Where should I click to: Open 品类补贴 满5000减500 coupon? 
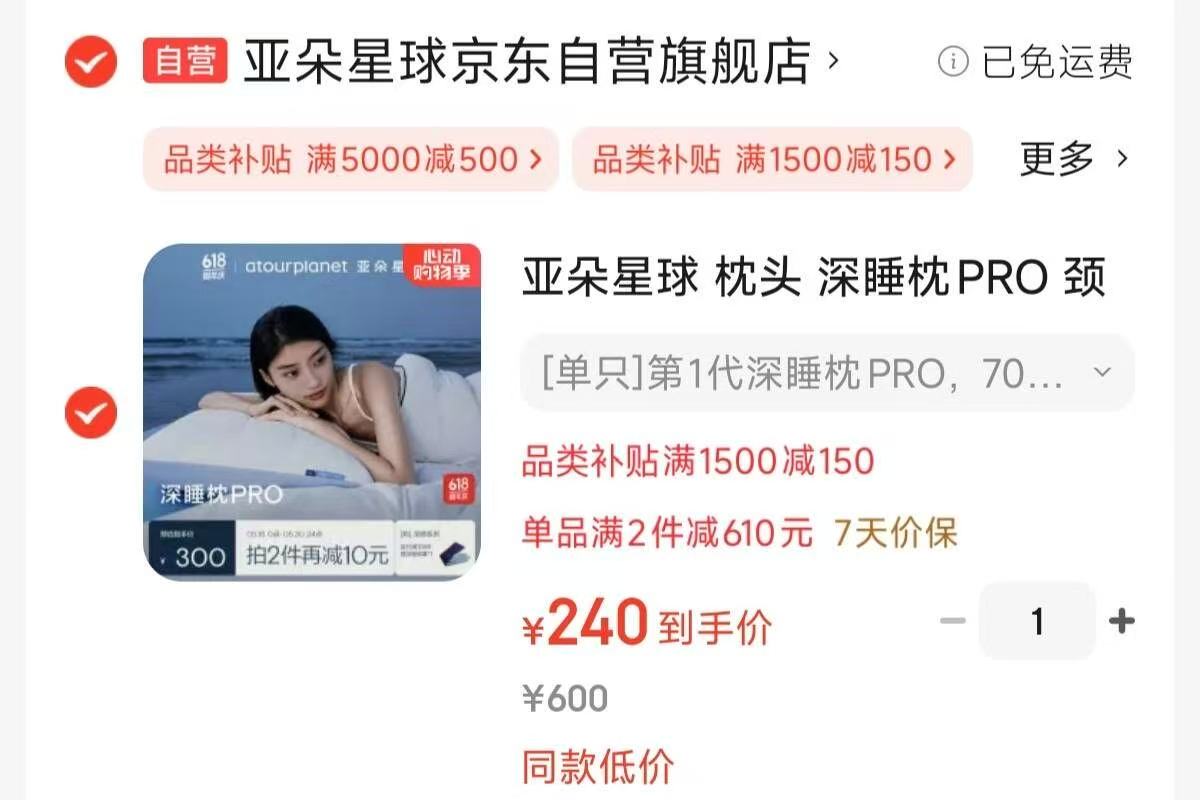click(x=351, y=159)
